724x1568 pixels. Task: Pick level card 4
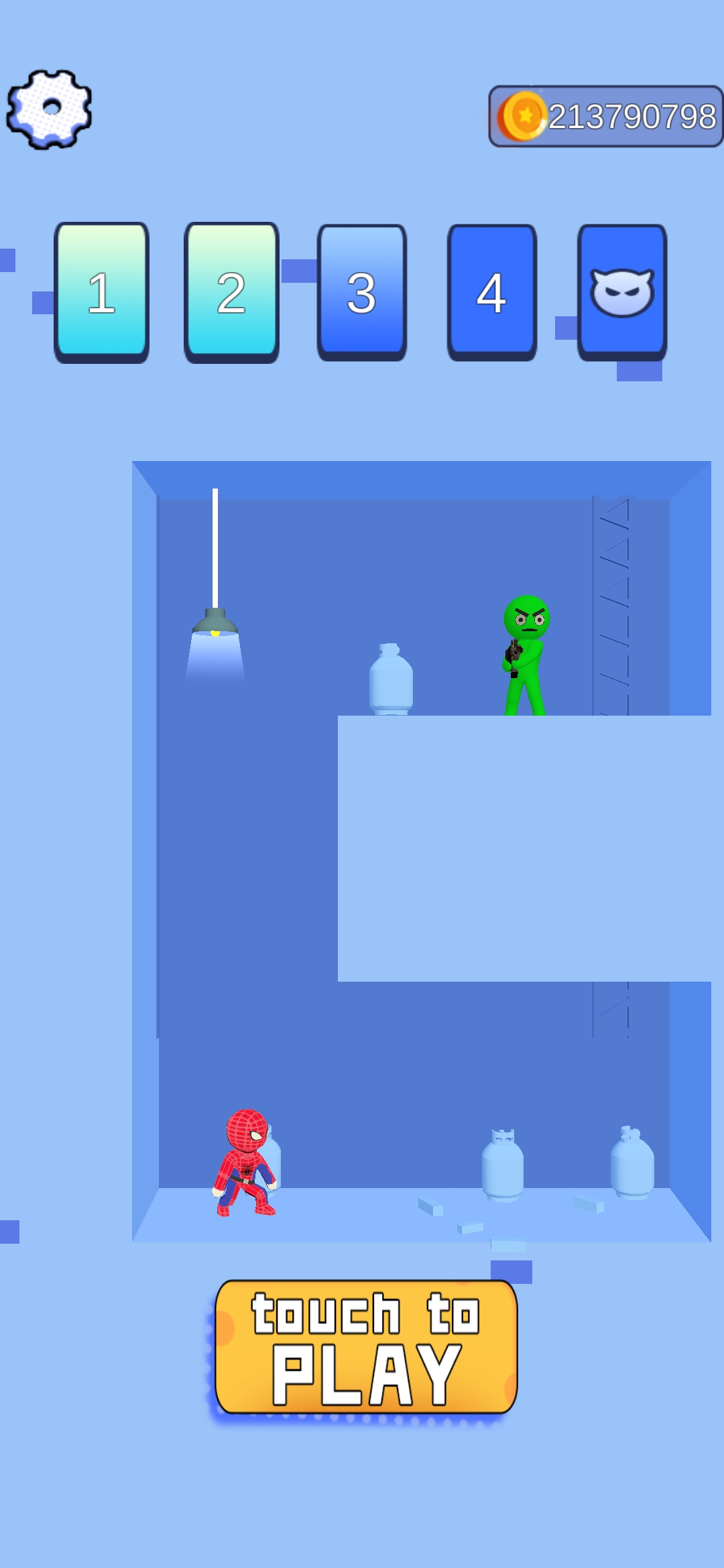click(491, 292)
